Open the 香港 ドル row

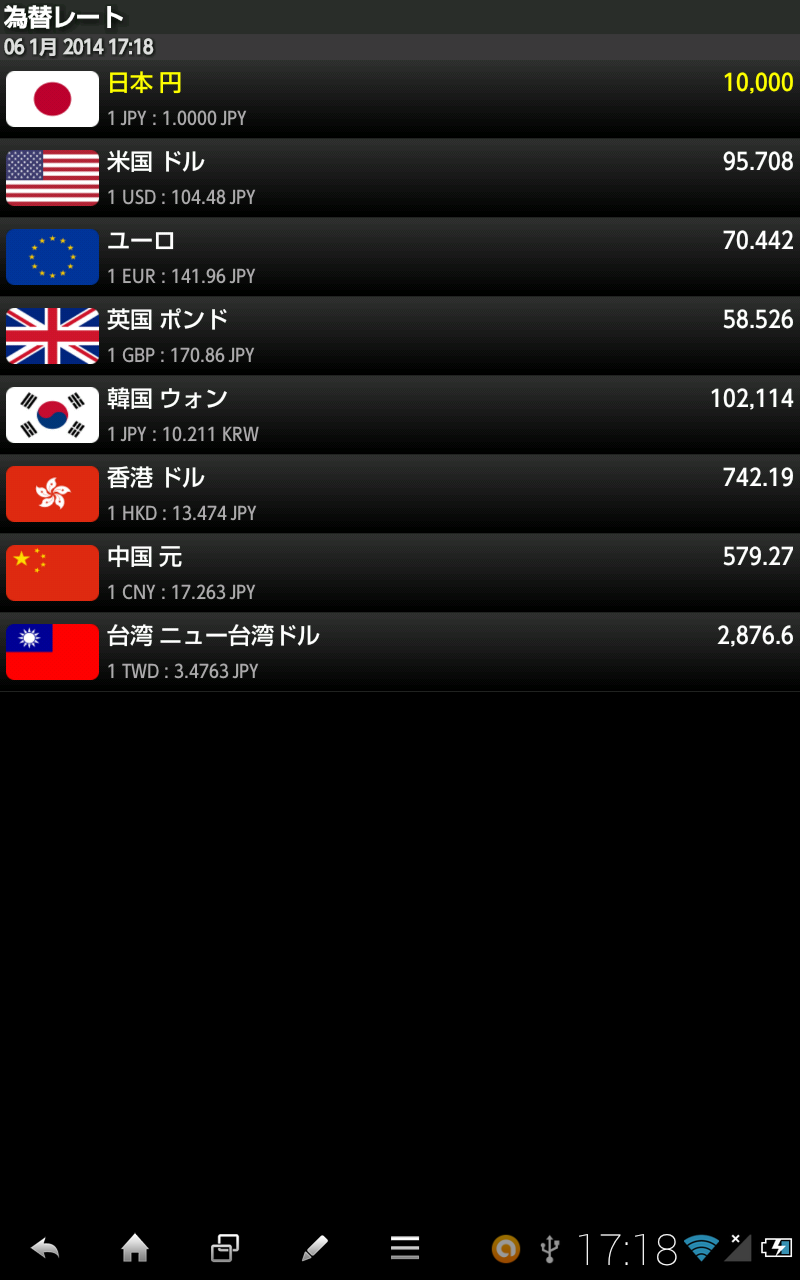(x=400, y=494)
